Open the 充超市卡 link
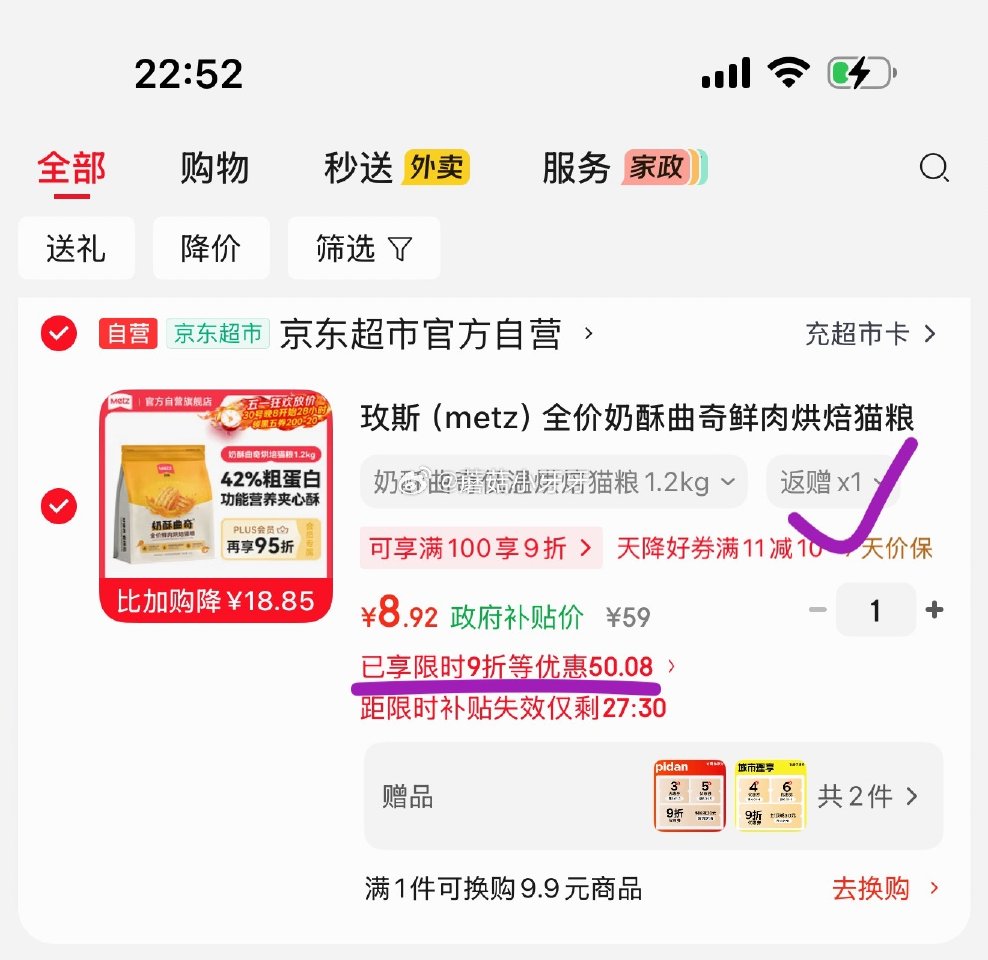The width and height of the screenshot is (988, 960). click(870, 334)
